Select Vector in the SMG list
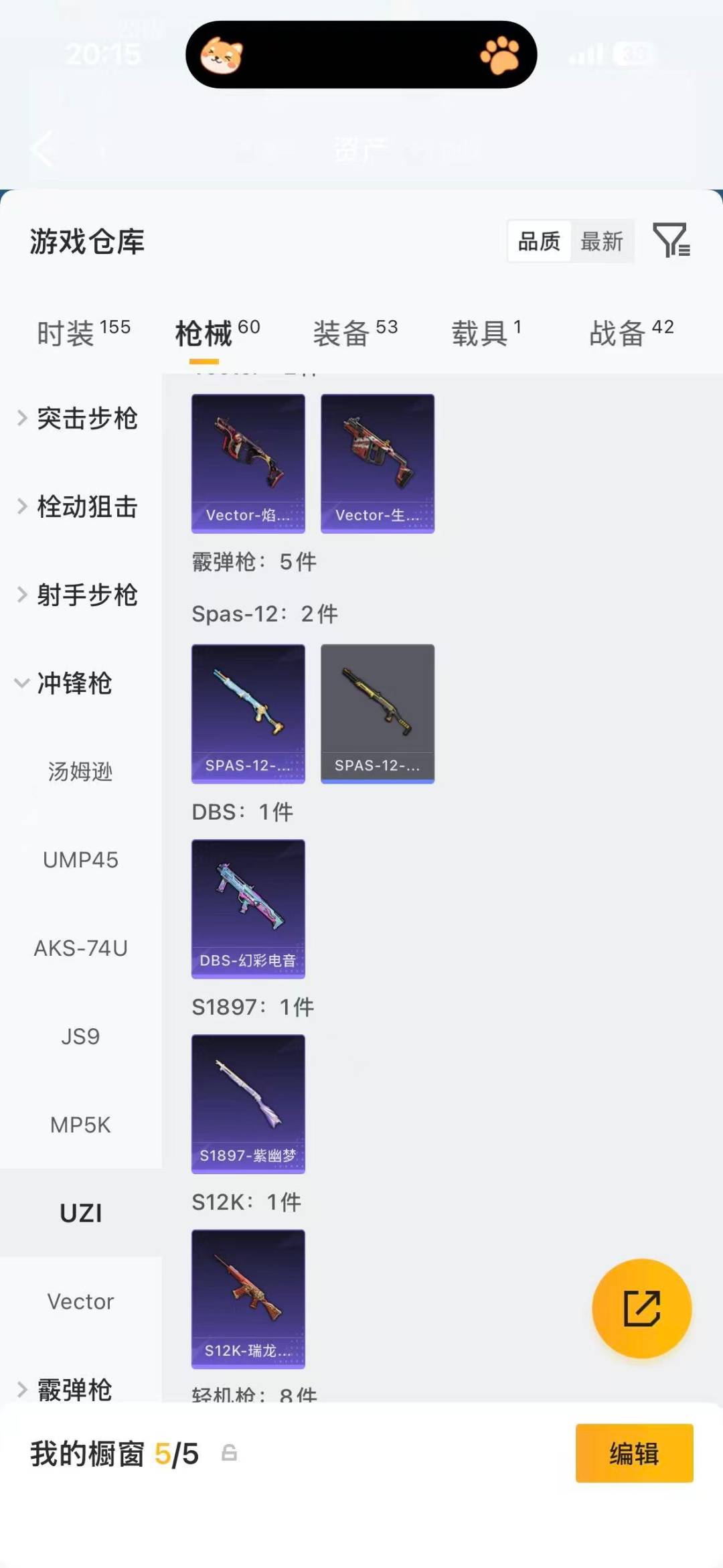 80,1300
